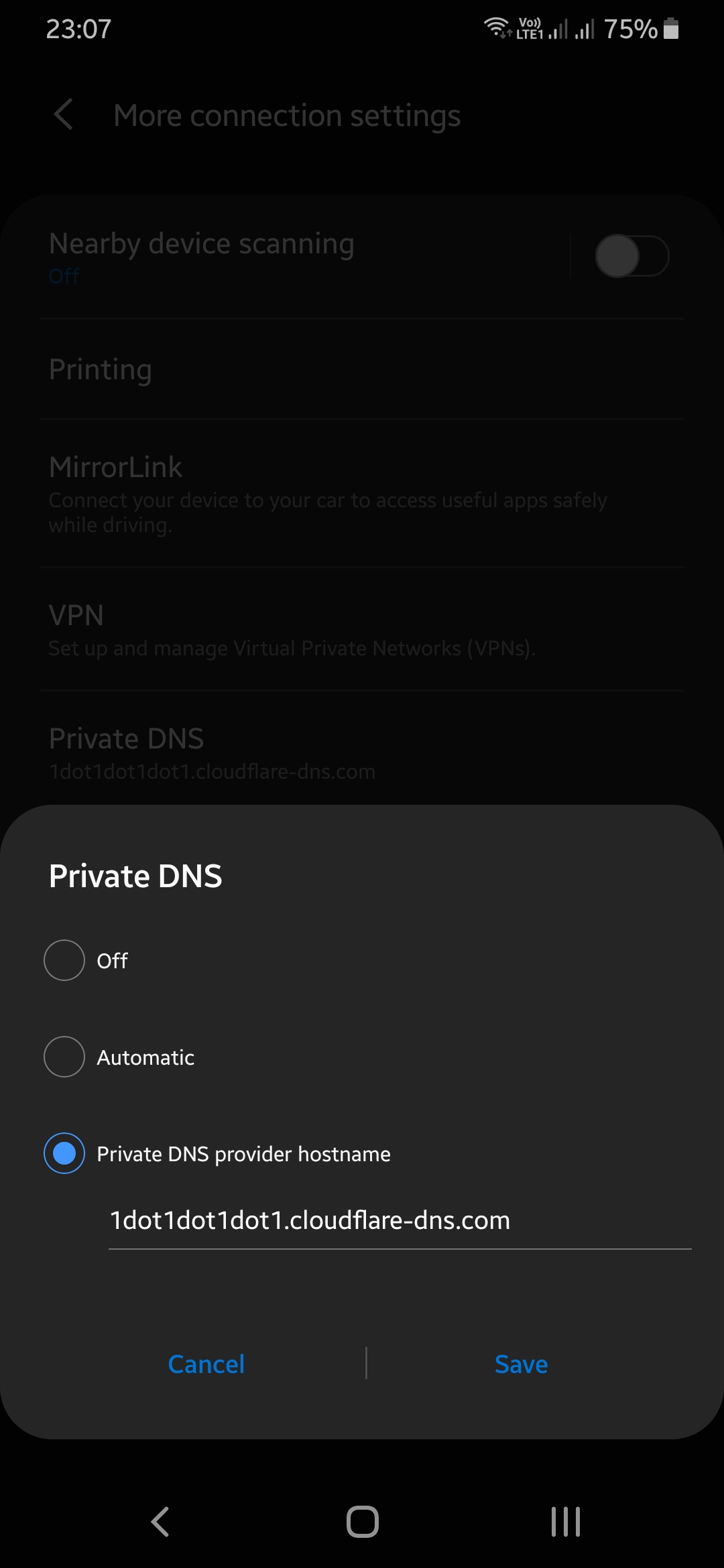Click the back arrow in More connection settings
The height and width of the screenshot is (1568, 724).
tap(64, 115)
